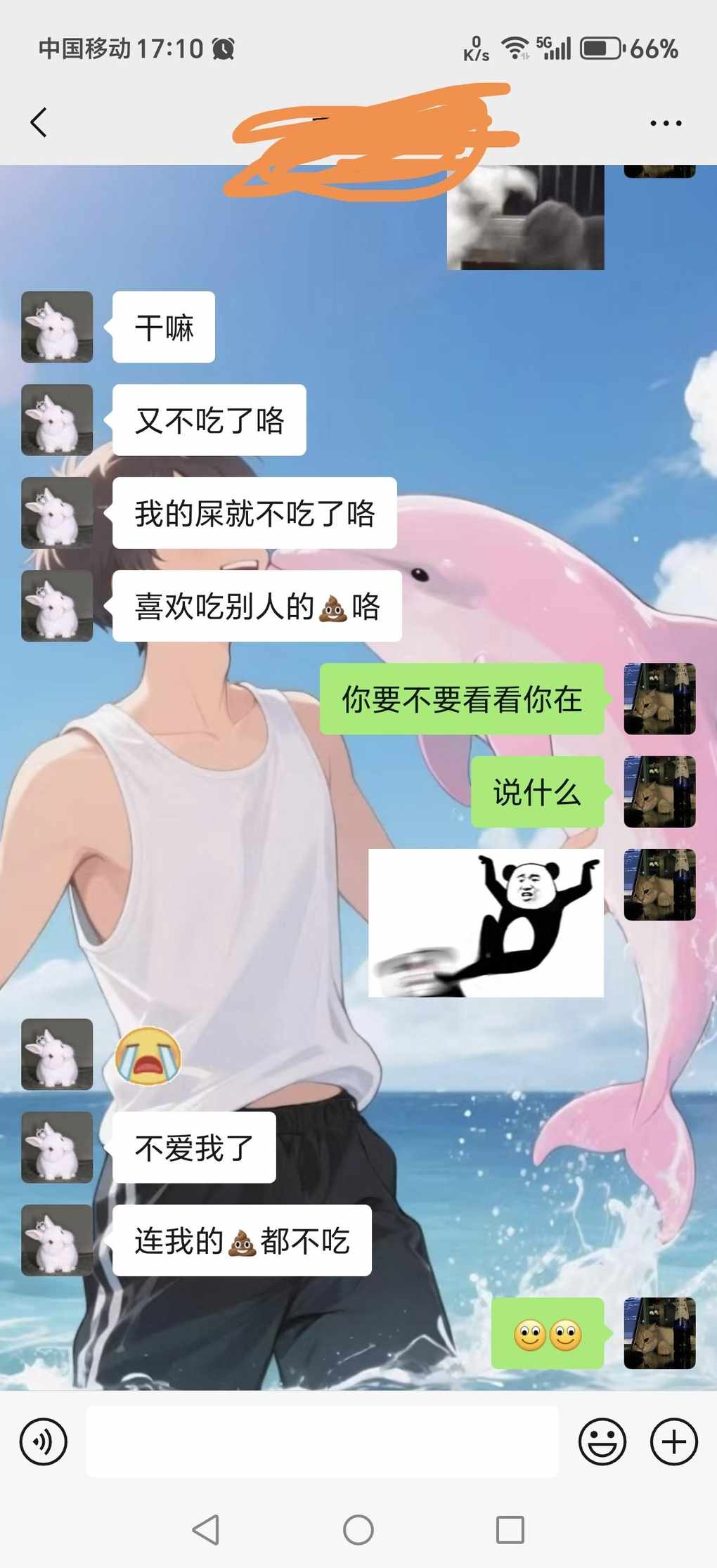Go back to the chat list
Screen dimensions: 717x1568
pyautogui.click(x=39, y=122)
